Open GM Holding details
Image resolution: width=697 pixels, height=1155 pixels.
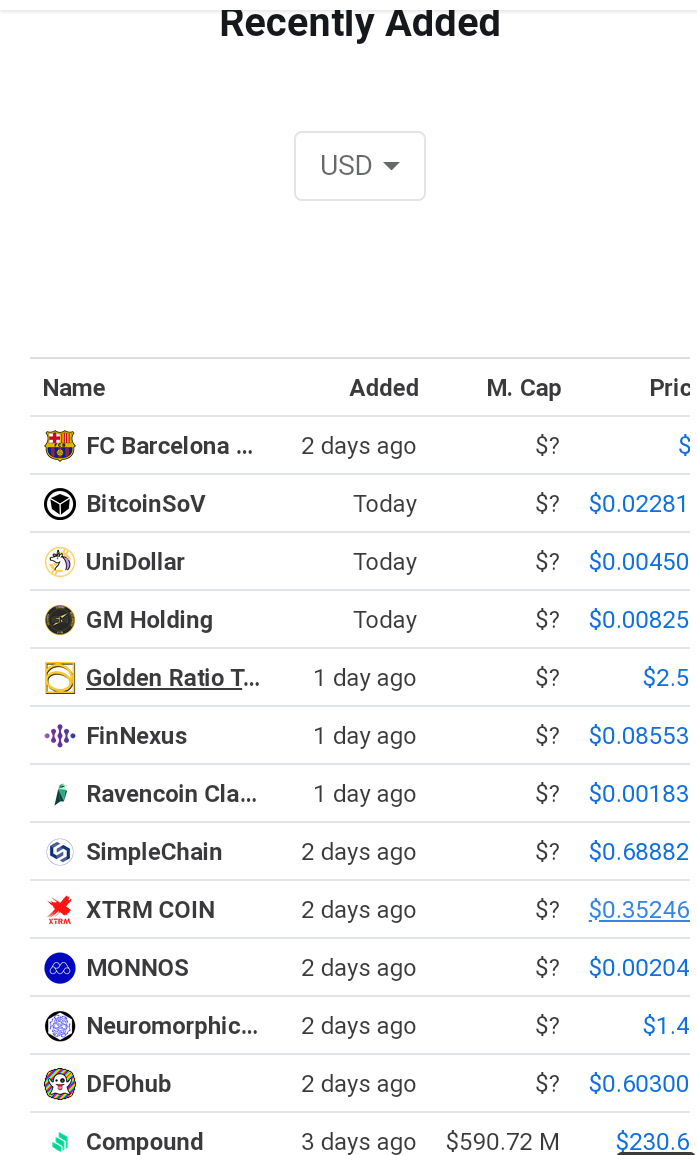pos(150,619)
